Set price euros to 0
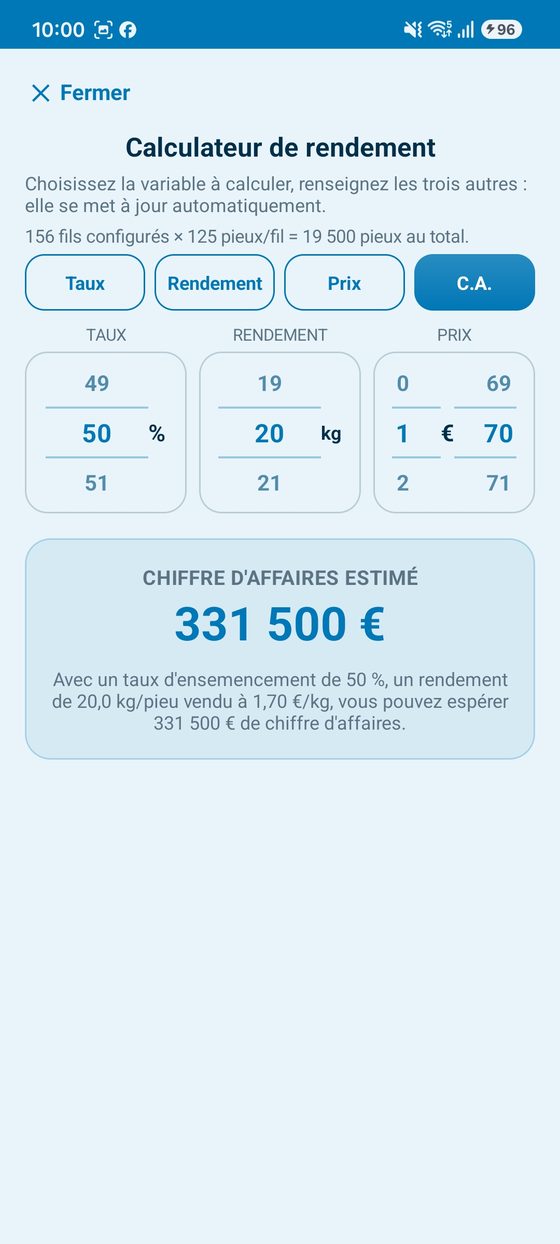The height and width of the screenshot is (1244, 560). coord(403,383)
